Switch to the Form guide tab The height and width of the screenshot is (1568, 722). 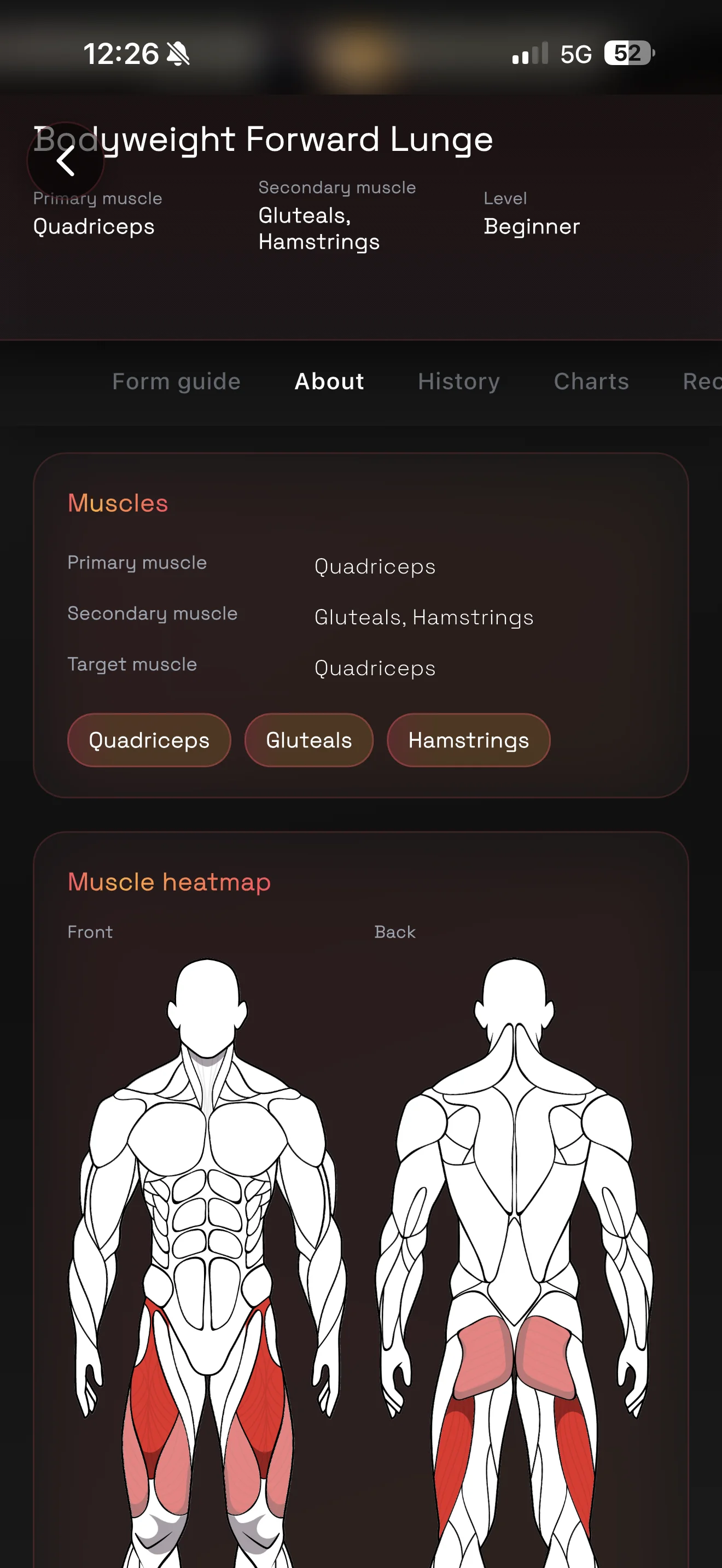point(176,382)
